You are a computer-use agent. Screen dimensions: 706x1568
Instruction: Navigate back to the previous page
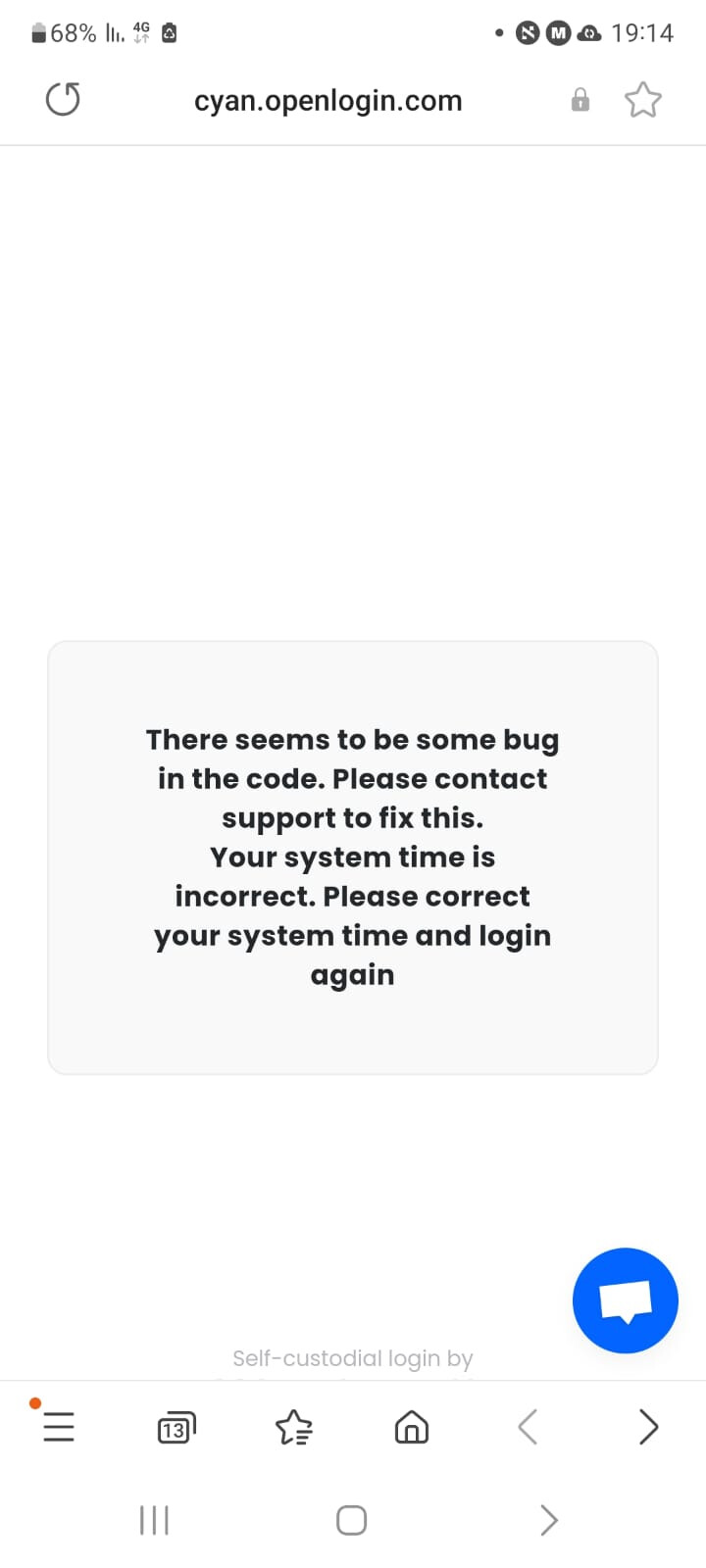tap(528, 1427)
